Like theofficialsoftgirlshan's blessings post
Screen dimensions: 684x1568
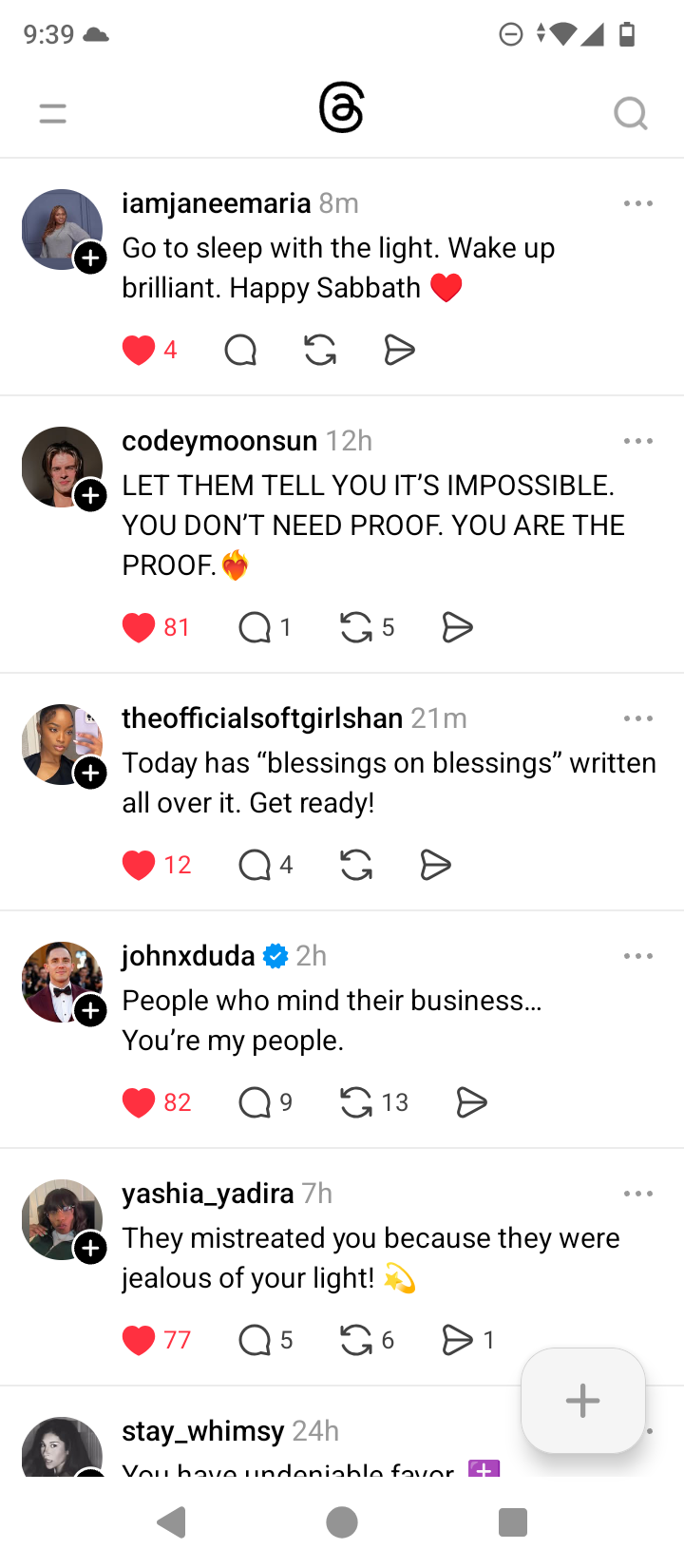tap(139, 865)
